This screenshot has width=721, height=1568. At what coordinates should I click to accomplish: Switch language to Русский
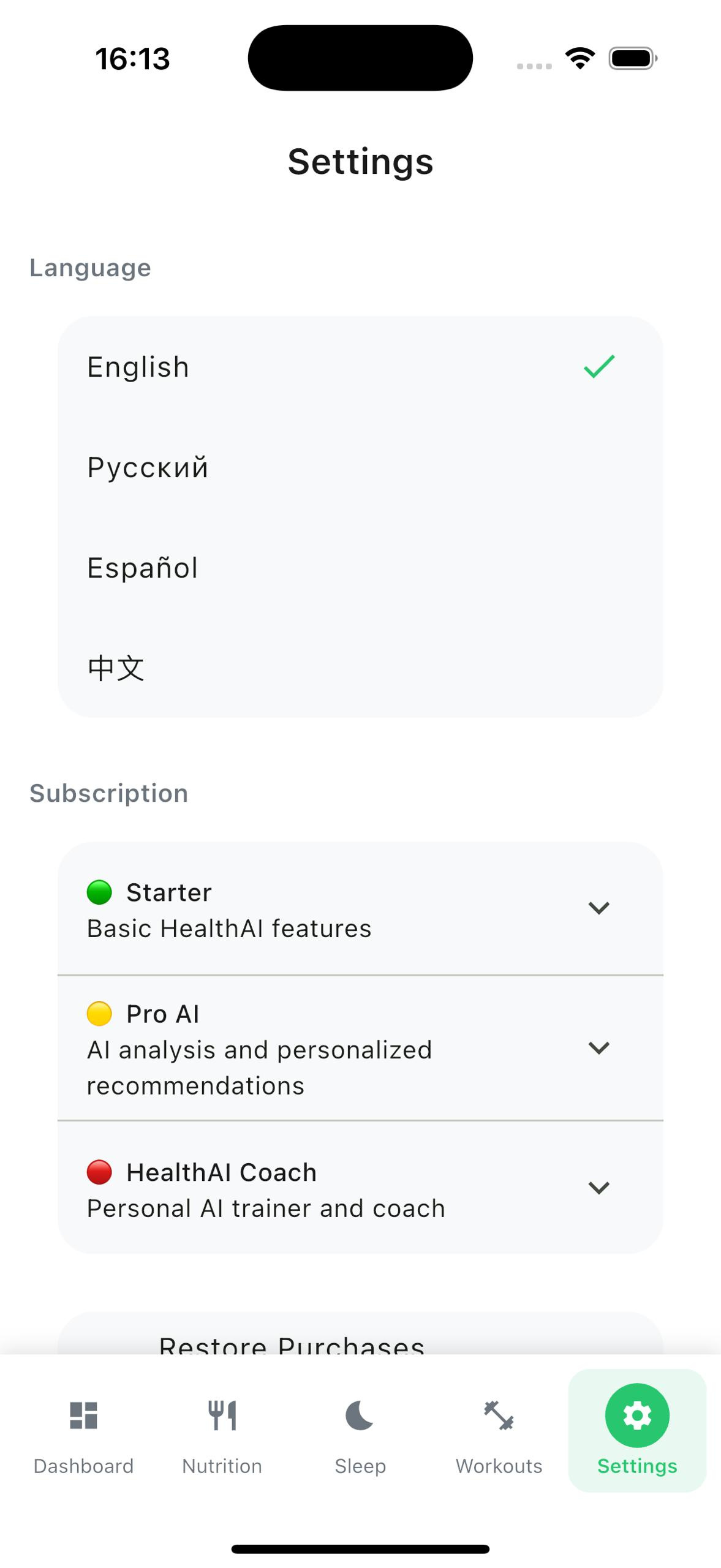tap(360, 467)
